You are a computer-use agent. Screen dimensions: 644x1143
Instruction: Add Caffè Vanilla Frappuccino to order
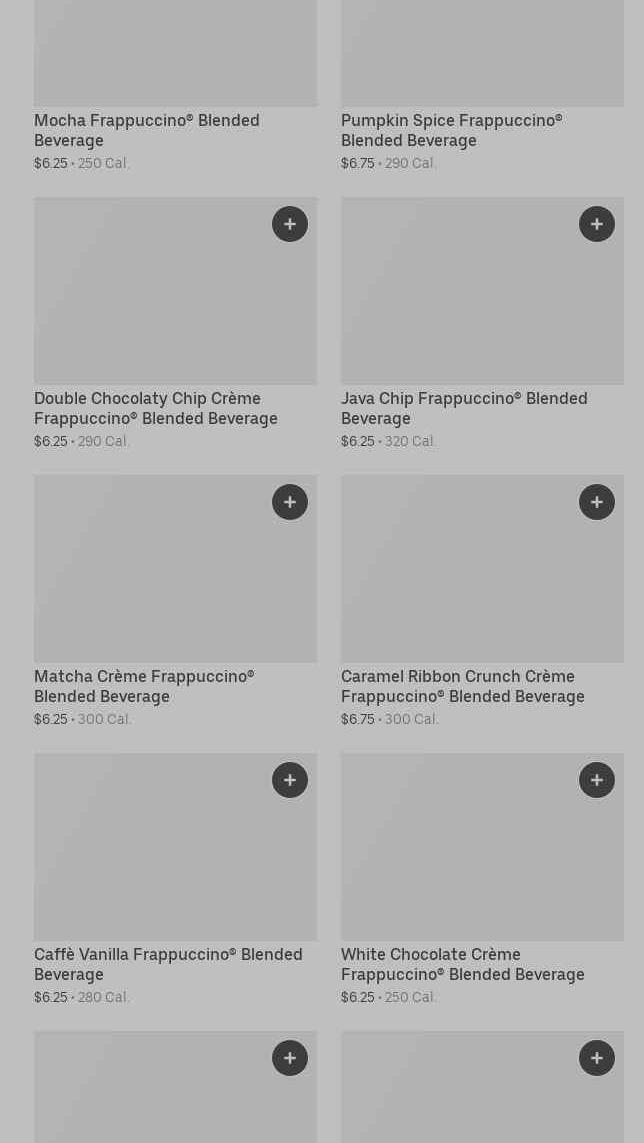pos(290,780)
